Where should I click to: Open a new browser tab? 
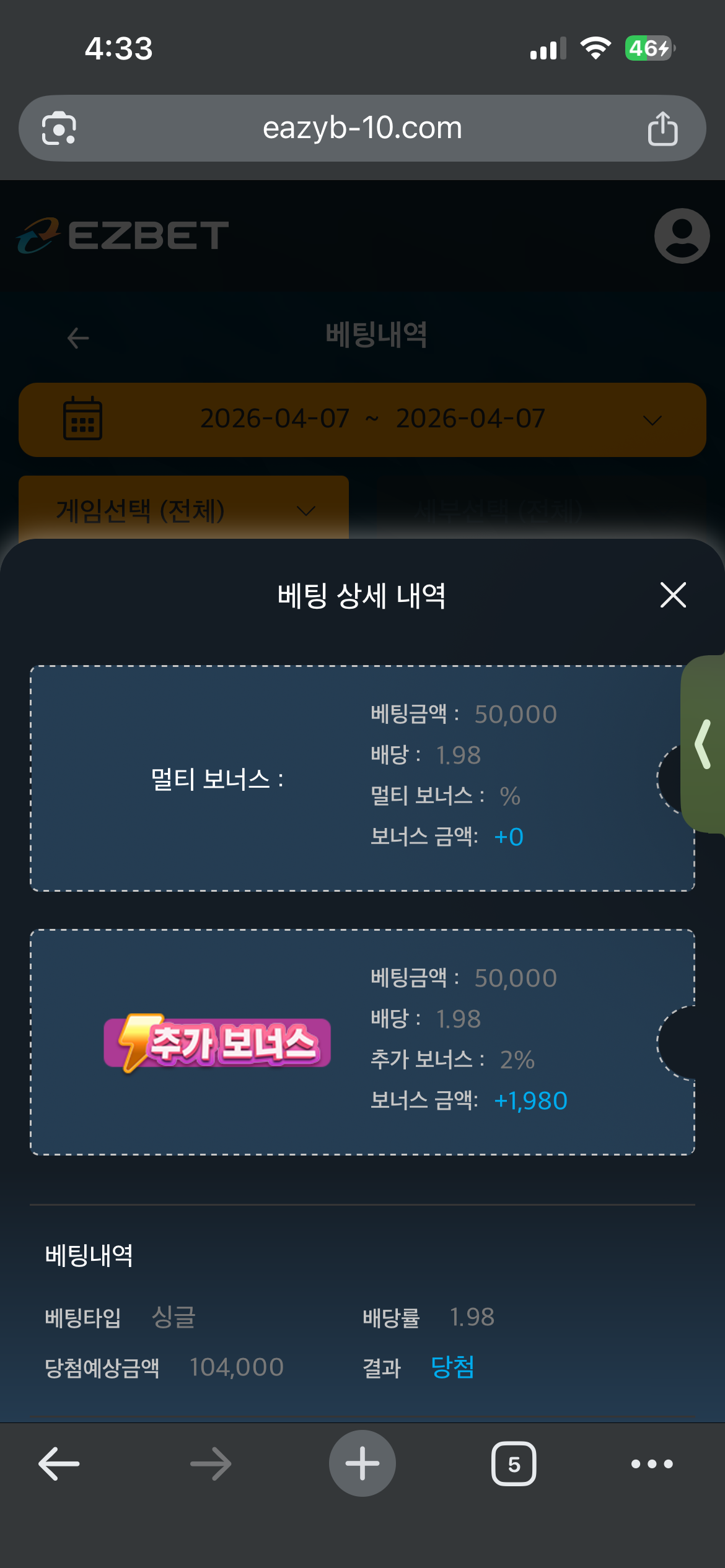coord(362,1464)
